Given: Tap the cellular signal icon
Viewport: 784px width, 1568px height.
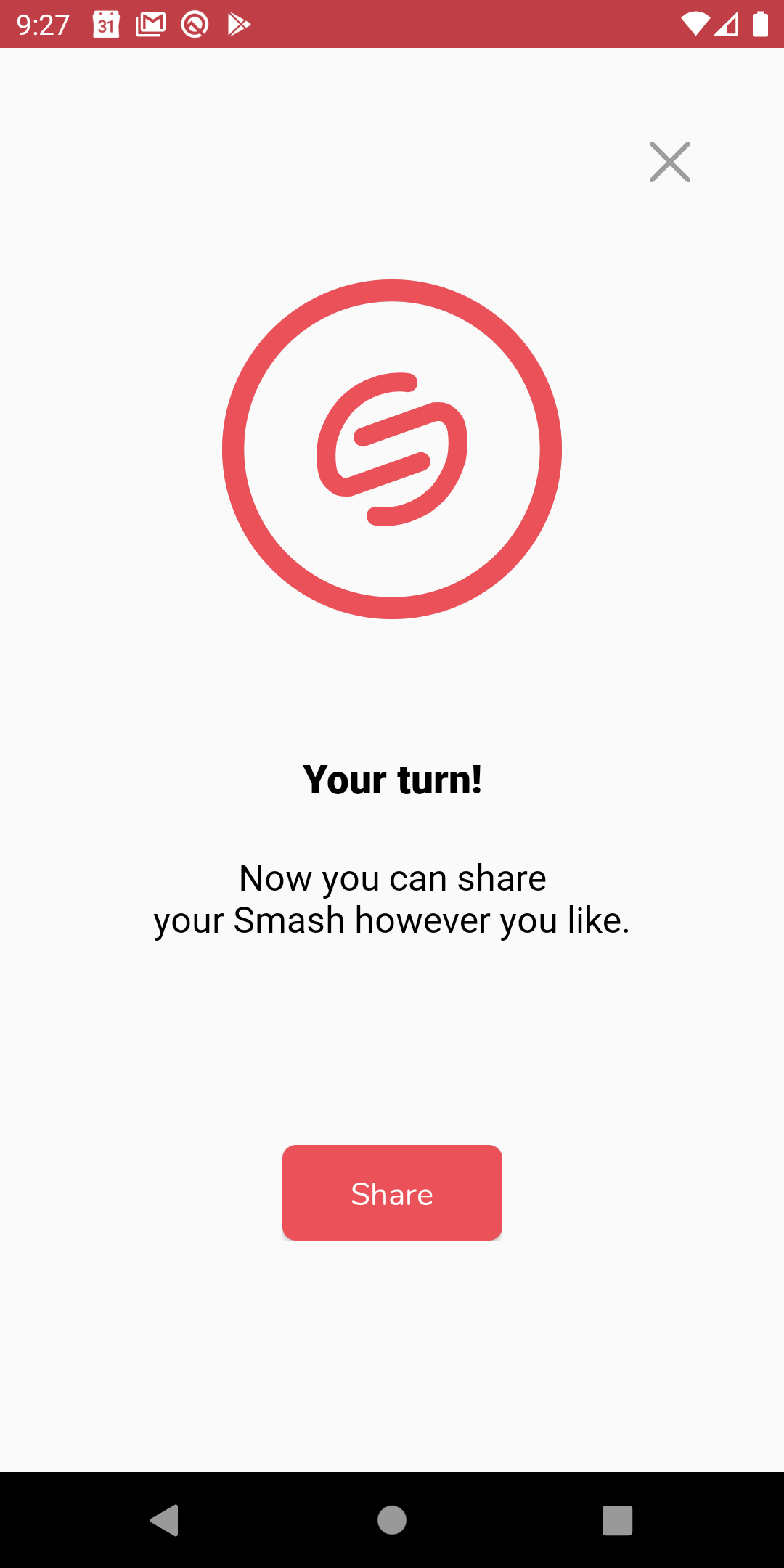Looking at the screenshot, I should 726,25.
